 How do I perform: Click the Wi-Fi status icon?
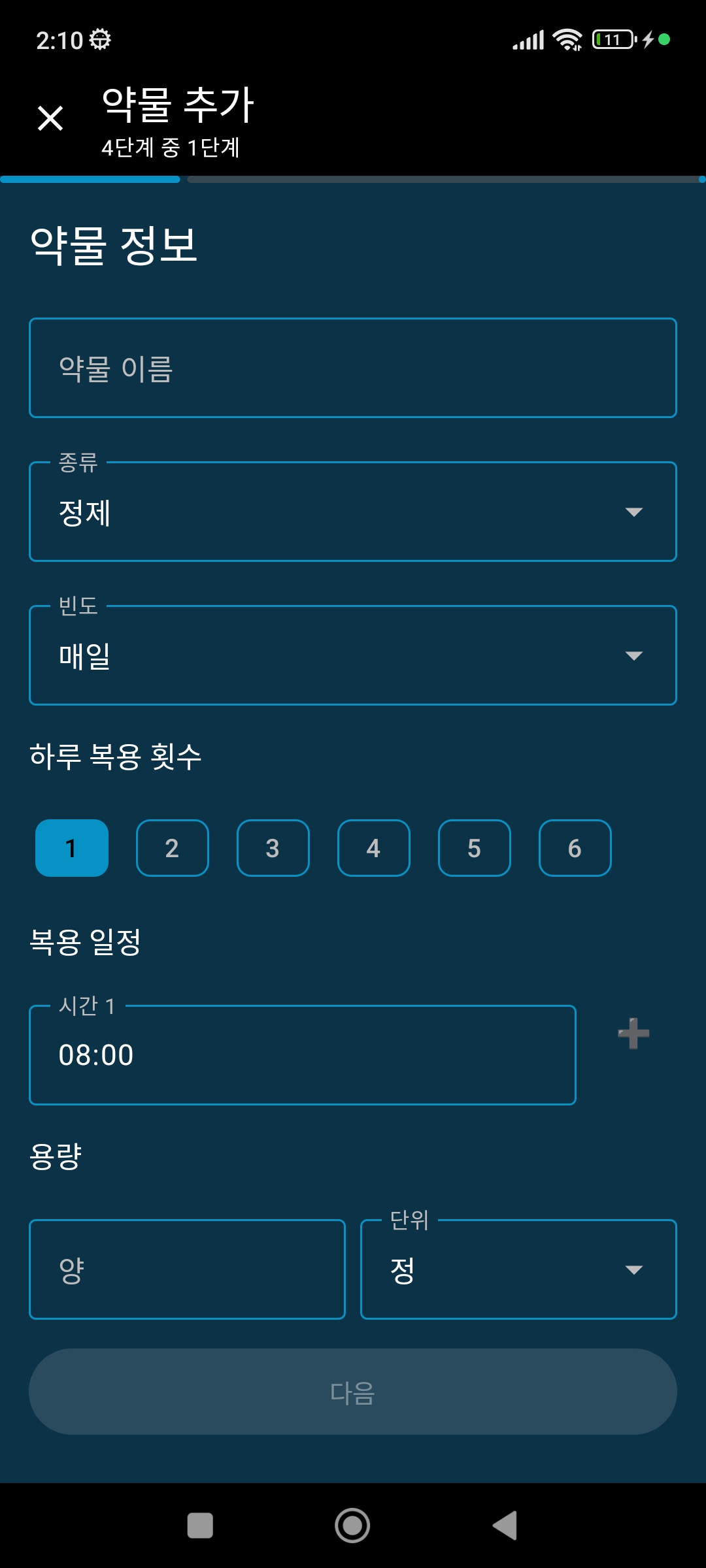pos(564,39)
